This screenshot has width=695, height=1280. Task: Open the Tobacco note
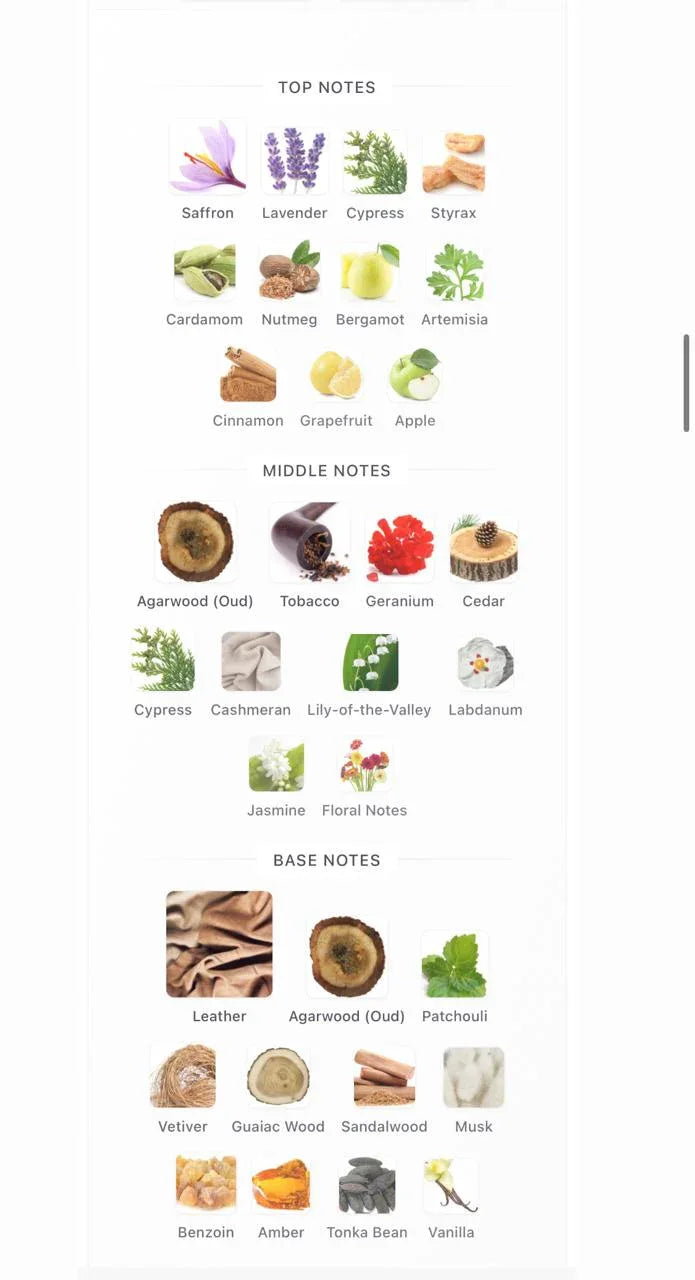pos(309,543)
